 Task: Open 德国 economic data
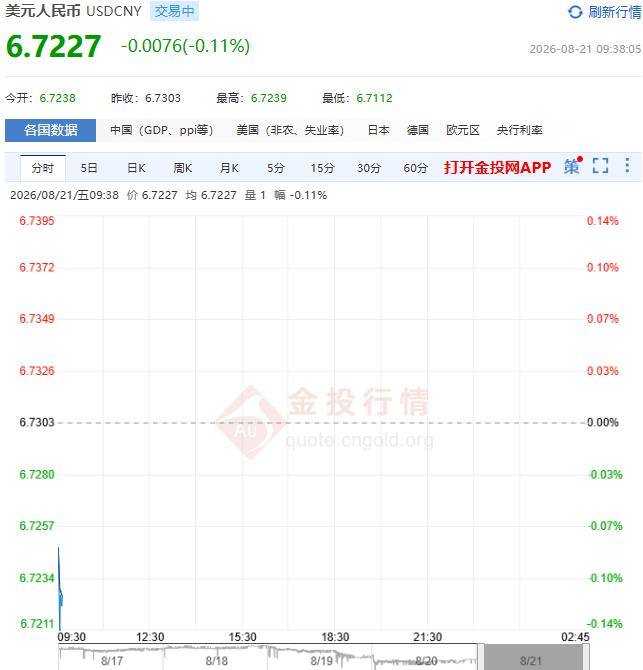[x=417, y=130]
